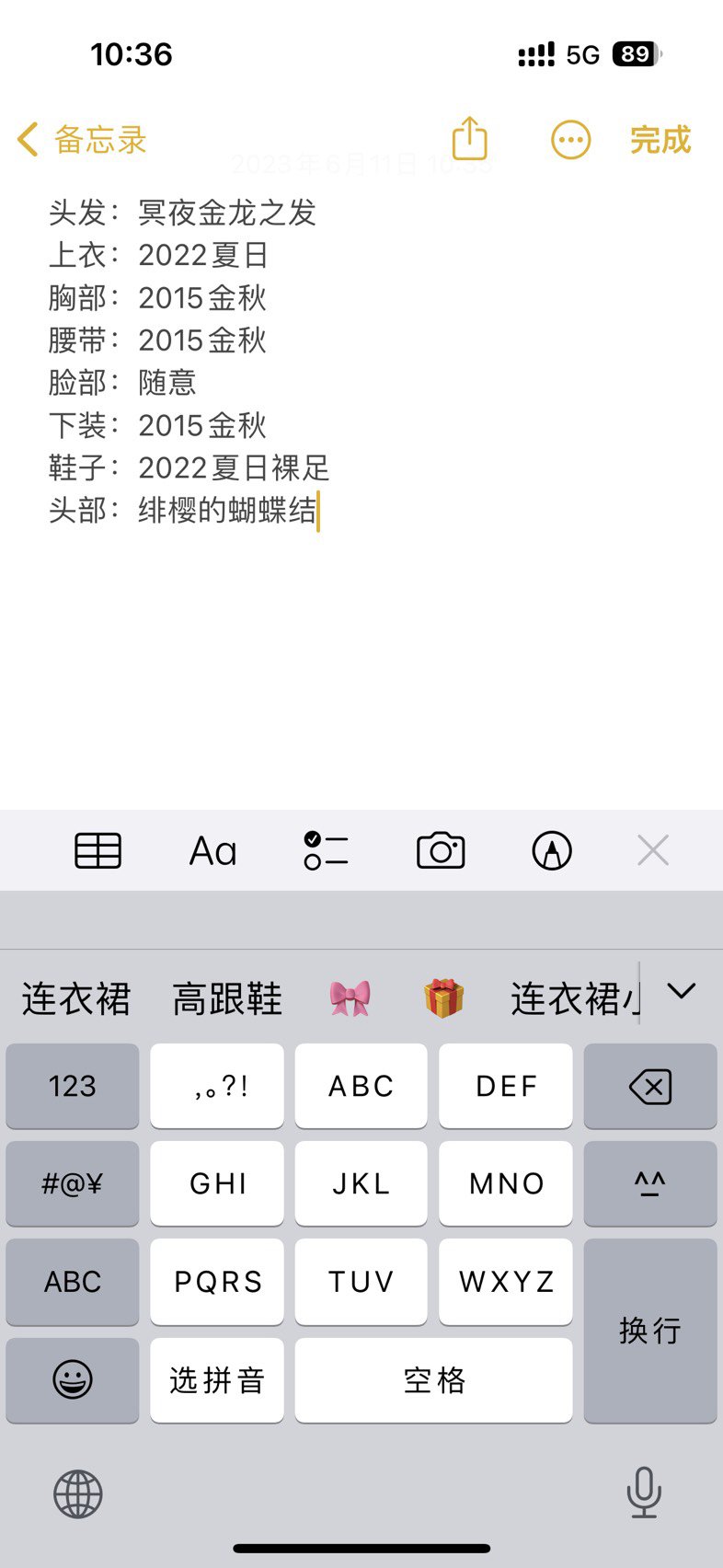Viewport: 723px width, 1568px height.
Task: Open the camera attachment option
Action: pyautogui.click(x=441, y=850)
